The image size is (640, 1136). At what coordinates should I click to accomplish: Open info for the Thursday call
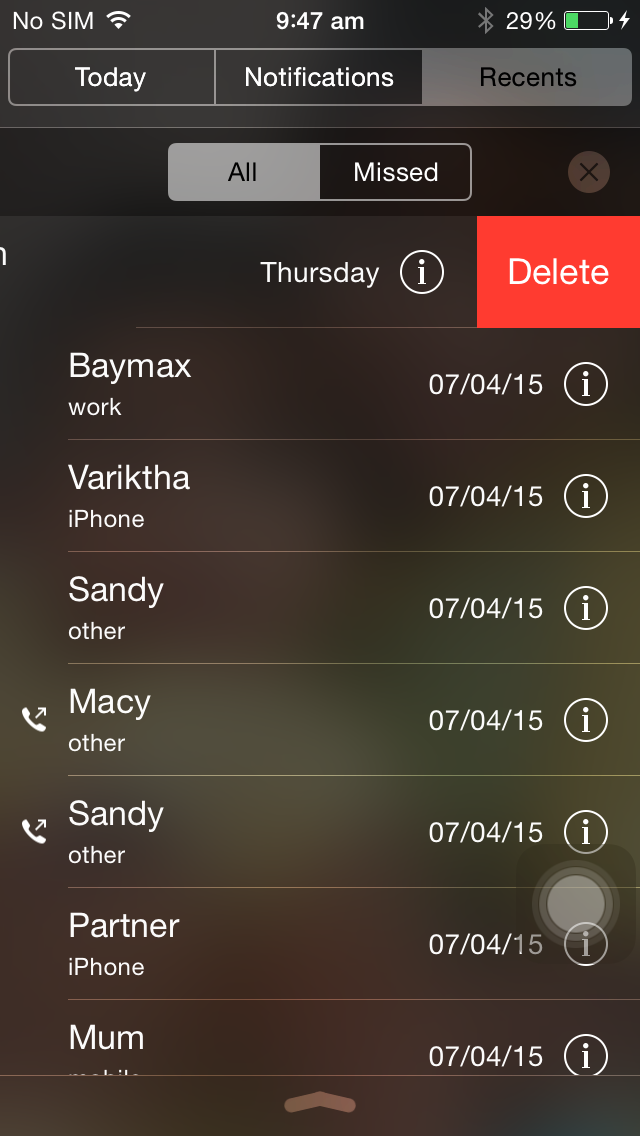[x=422, y=272]
